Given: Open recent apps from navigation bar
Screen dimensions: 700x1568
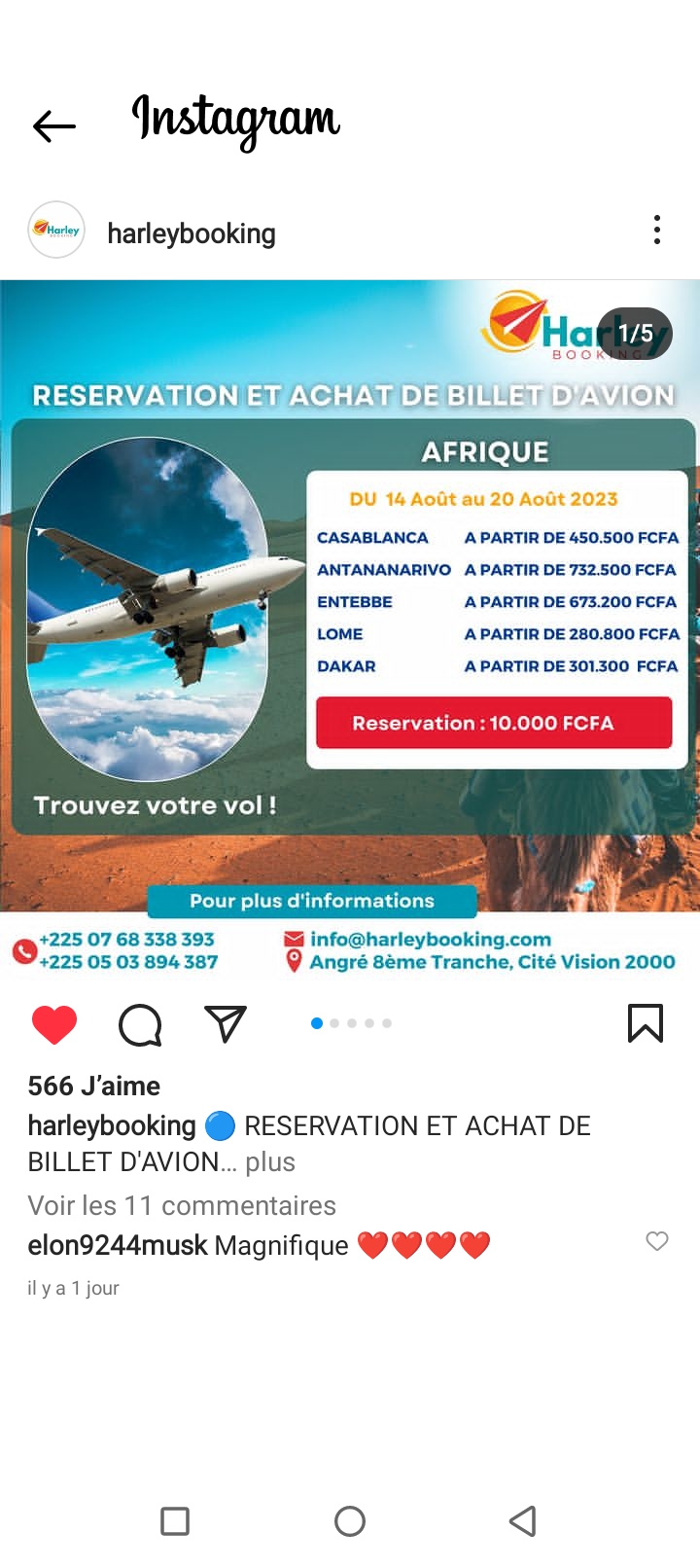Looking at the screenshot, I should pos(175,1521).
